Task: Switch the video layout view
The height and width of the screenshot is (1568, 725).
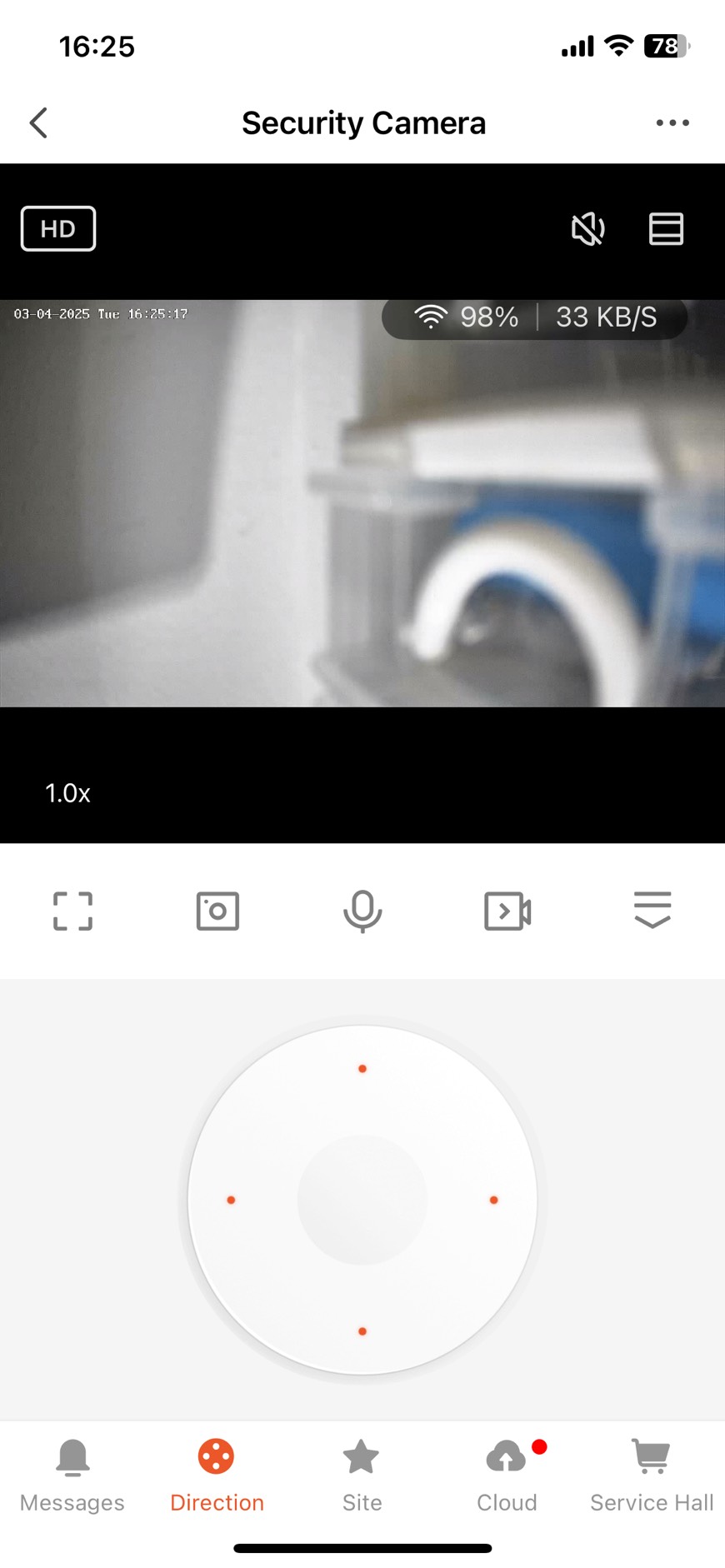Action: 666,228
